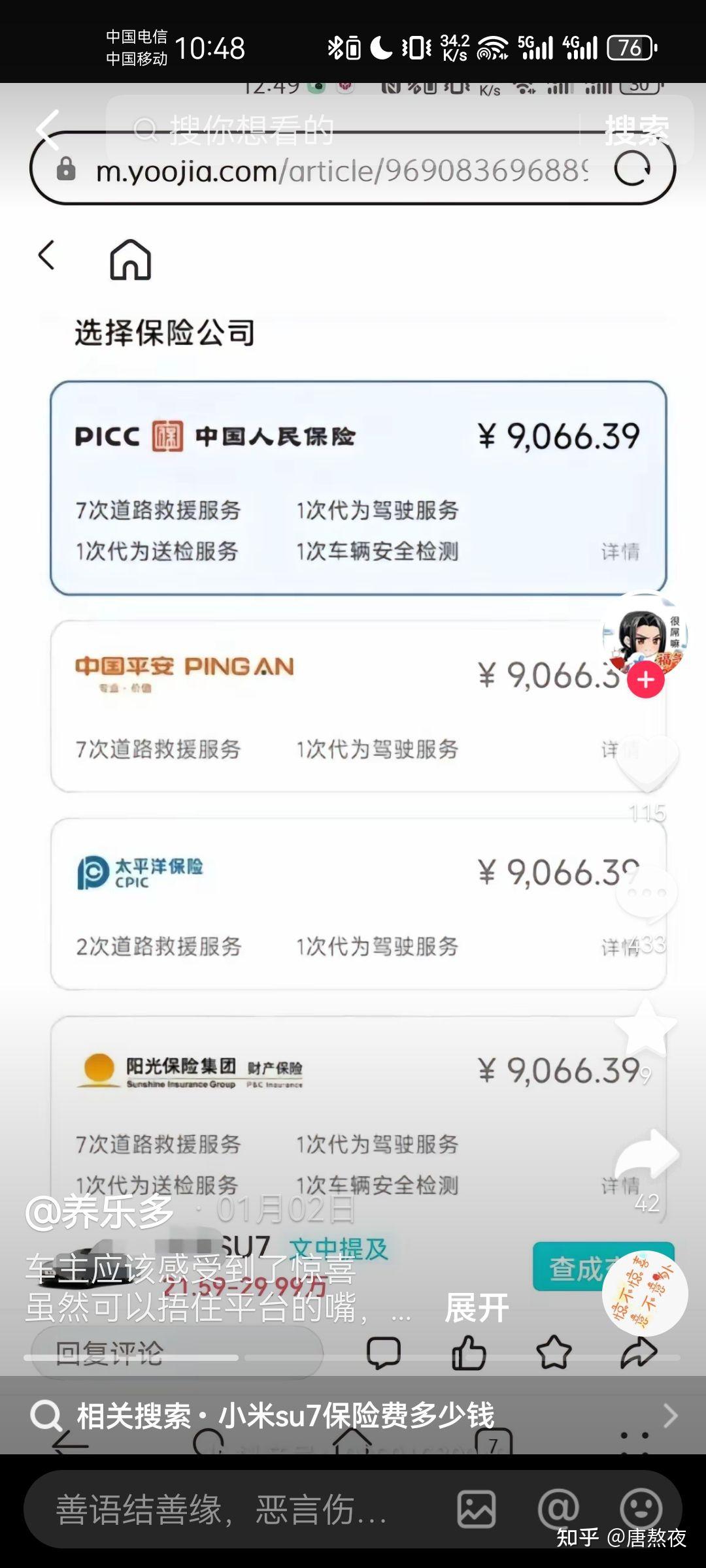Tap the 搜索 button

pos(637,130)
